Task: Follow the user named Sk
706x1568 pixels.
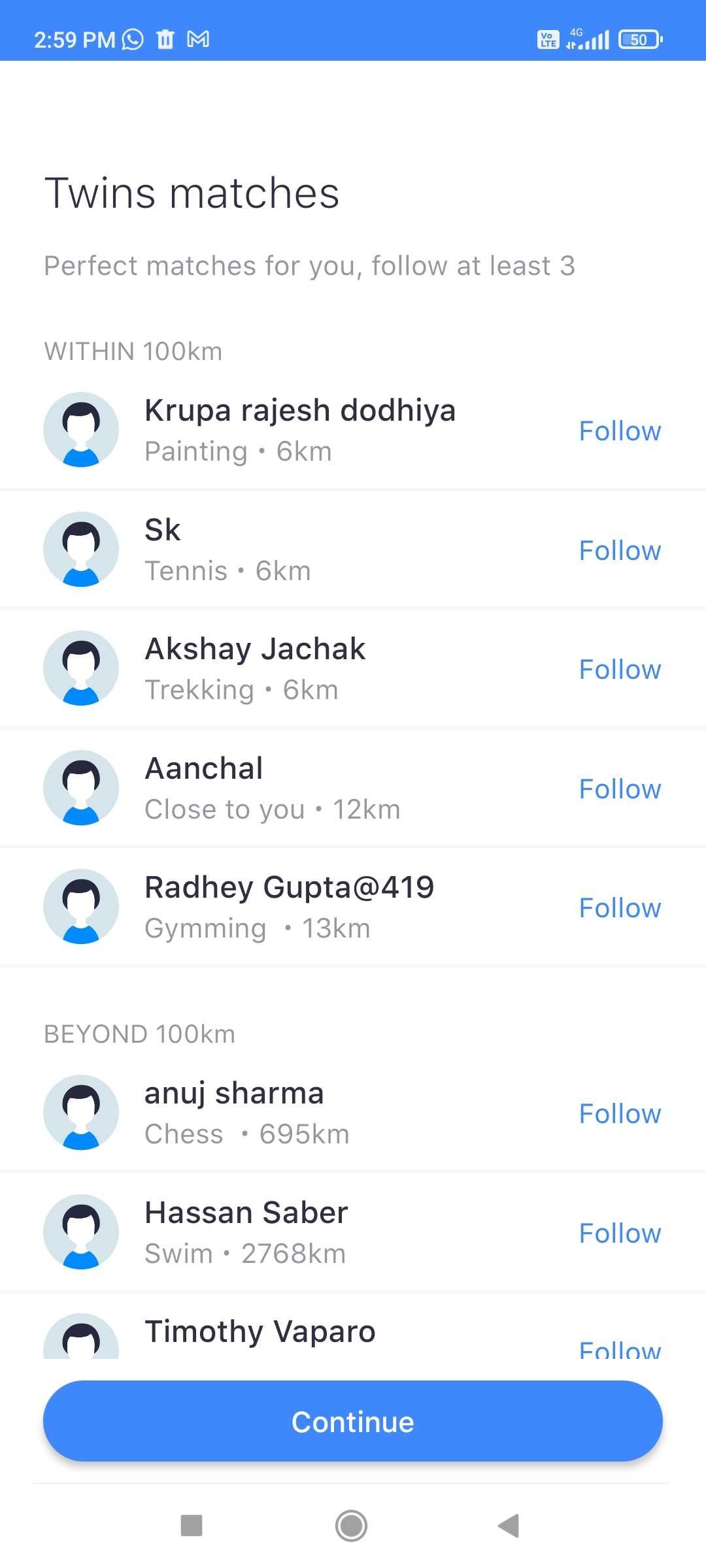Action: pyautogui.click(x=620, y=551)
